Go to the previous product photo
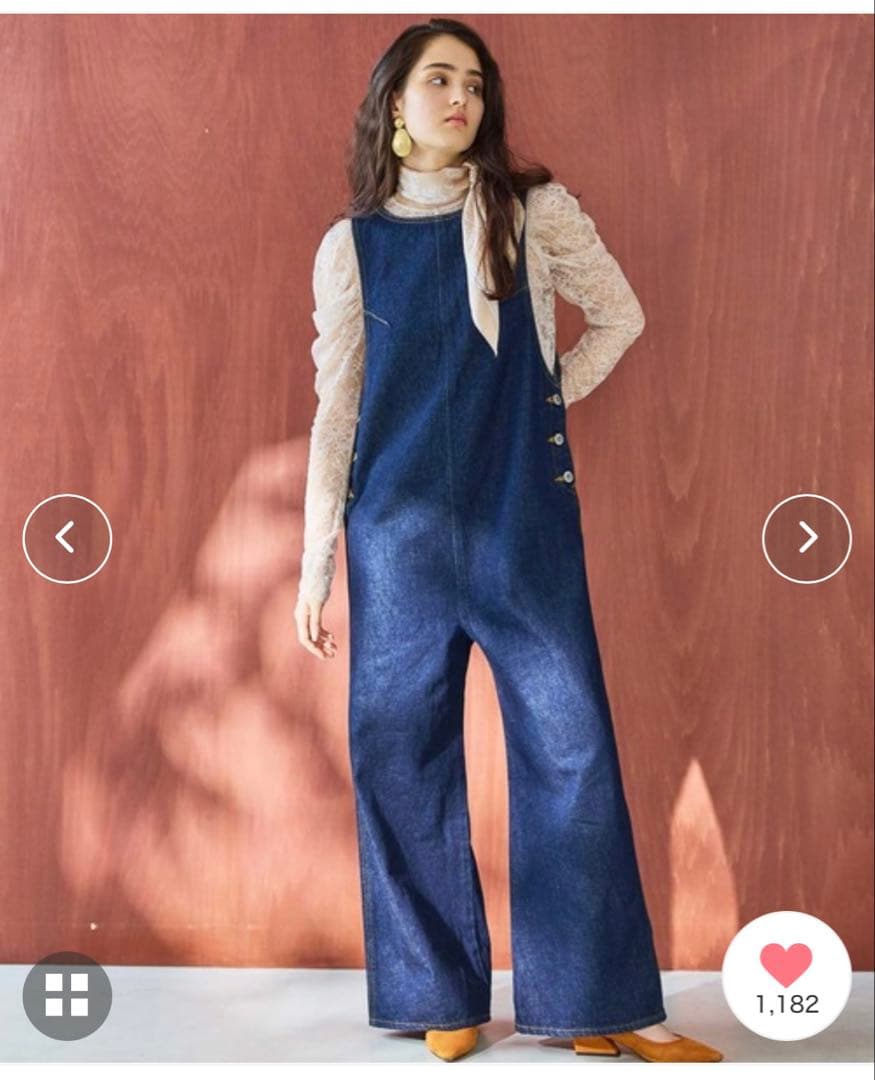This screenshot has height=1080, width=875. pyautogui.click(x=67, y=538)
